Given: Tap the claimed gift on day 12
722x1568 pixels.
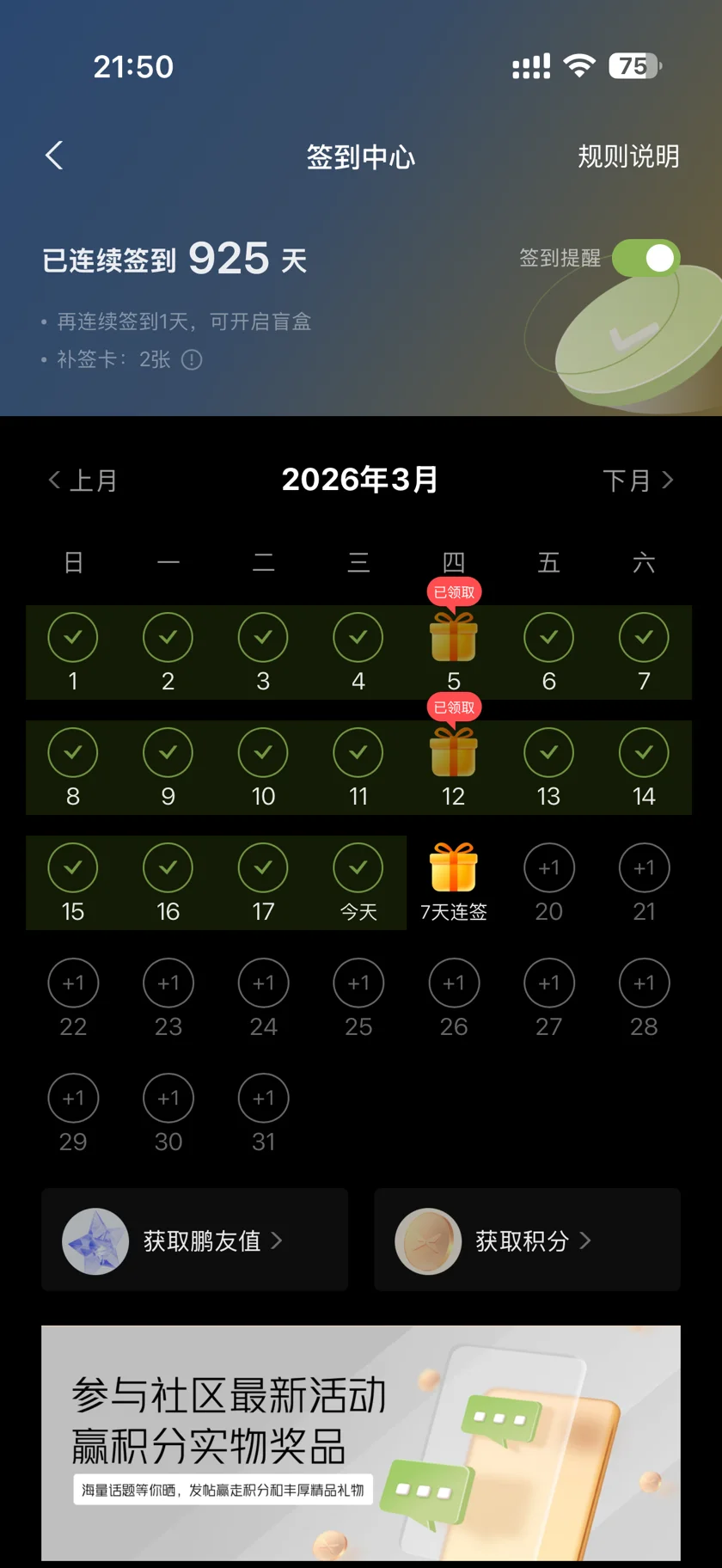Looking at the screenshot, I should (x=454, y=753).
